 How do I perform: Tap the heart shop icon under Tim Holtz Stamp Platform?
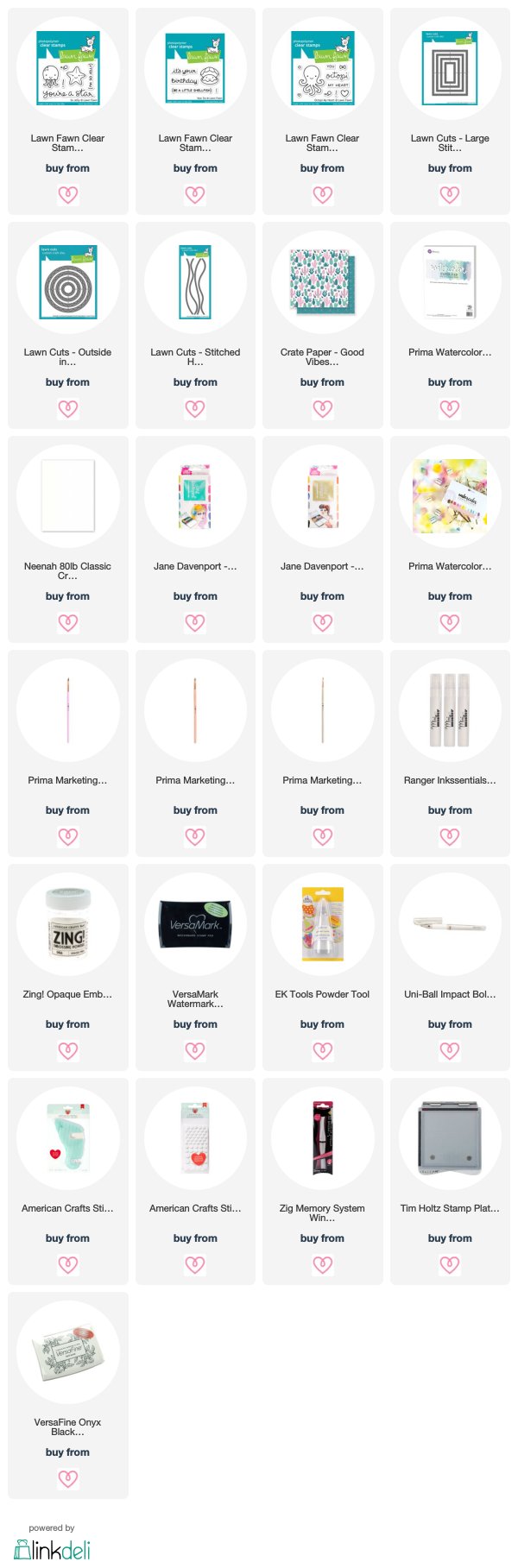(450, 1264)
